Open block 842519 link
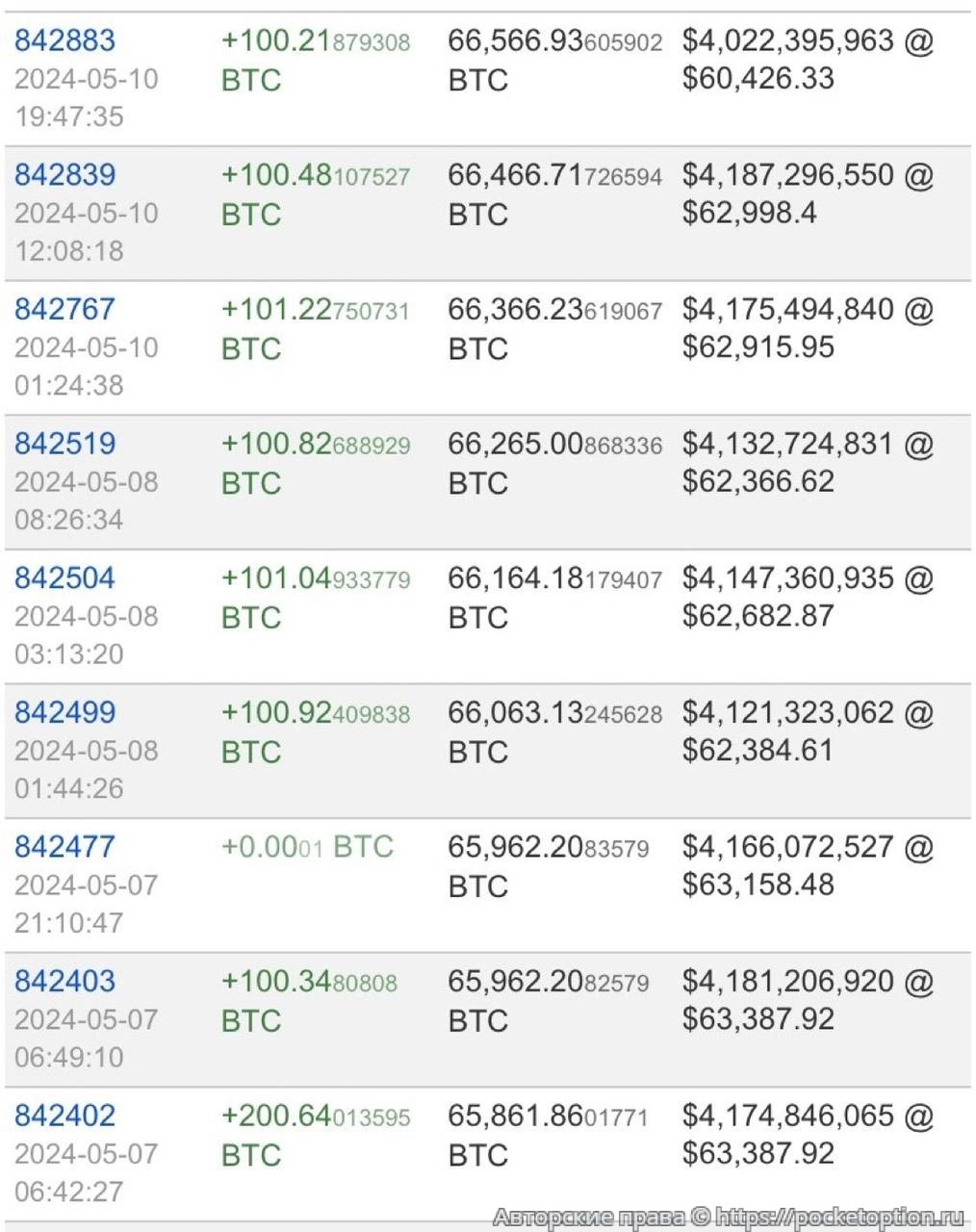The height and width of the screenshot is (1232, 976). pyautogui.click(x=64, y=444)
